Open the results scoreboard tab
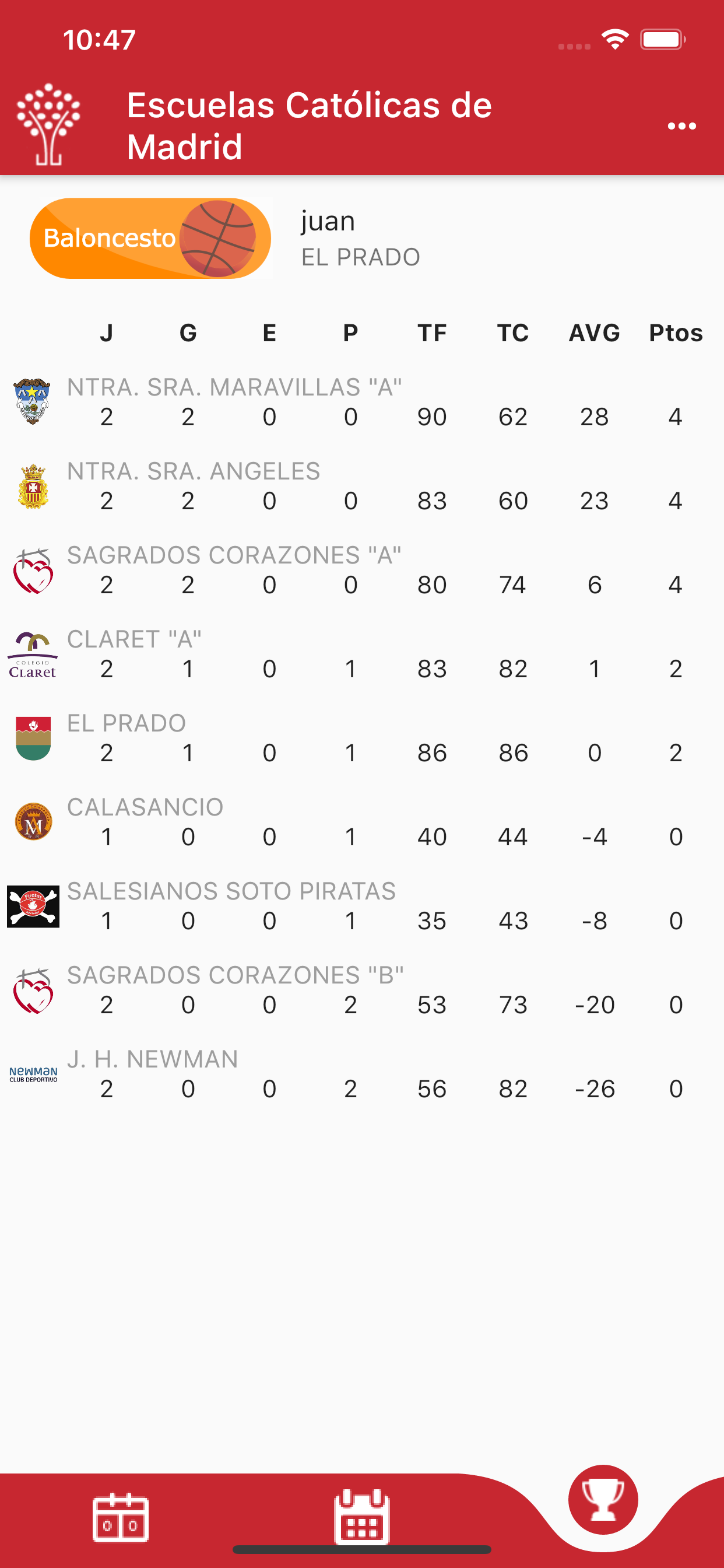Image resolution: width=724 pixels, height=1568 pixels. [121, 1517]
